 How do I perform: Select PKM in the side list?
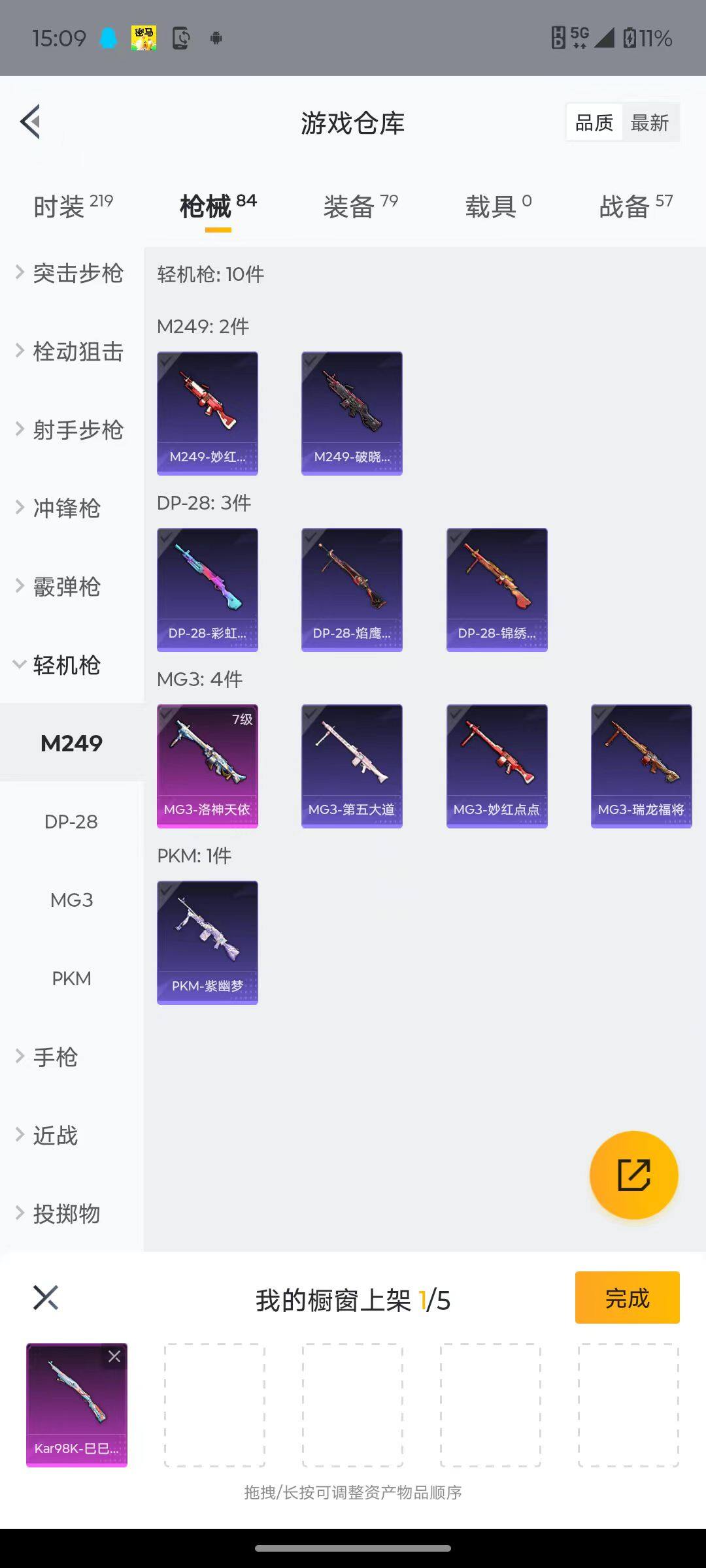pos(71,979)
